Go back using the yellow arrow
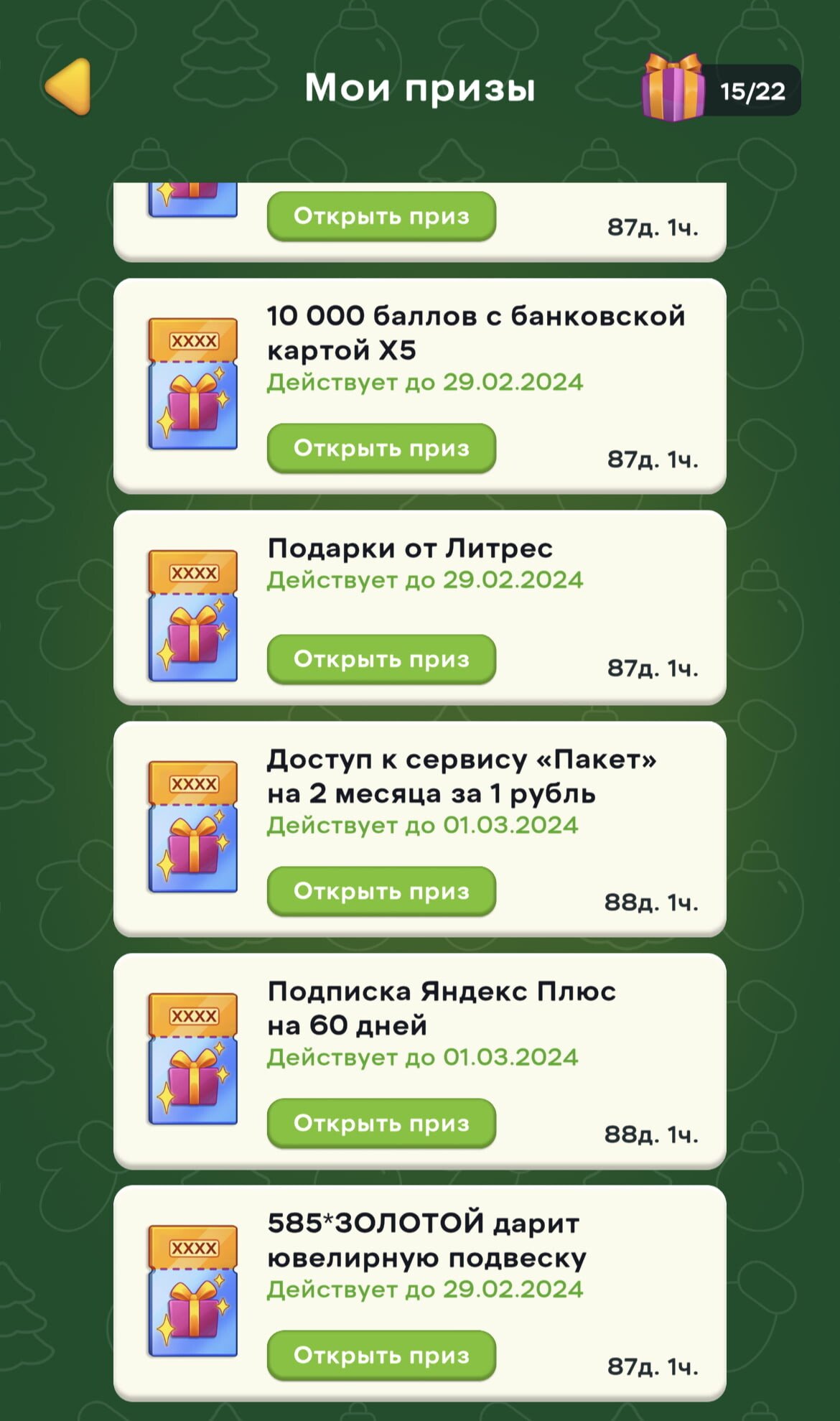This screenshot has height=1421, width=840. [68, 87]
